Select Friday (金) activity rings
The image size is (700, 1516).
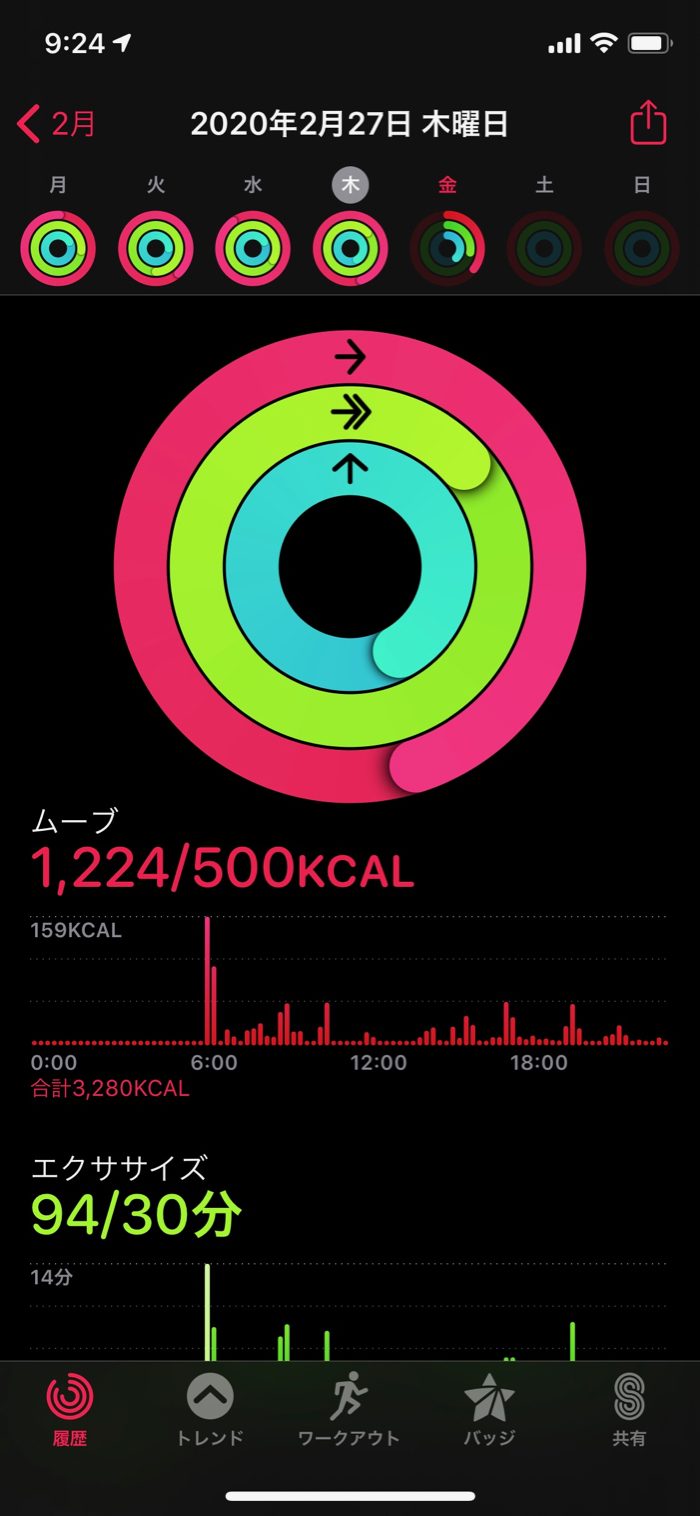[448, 246]
